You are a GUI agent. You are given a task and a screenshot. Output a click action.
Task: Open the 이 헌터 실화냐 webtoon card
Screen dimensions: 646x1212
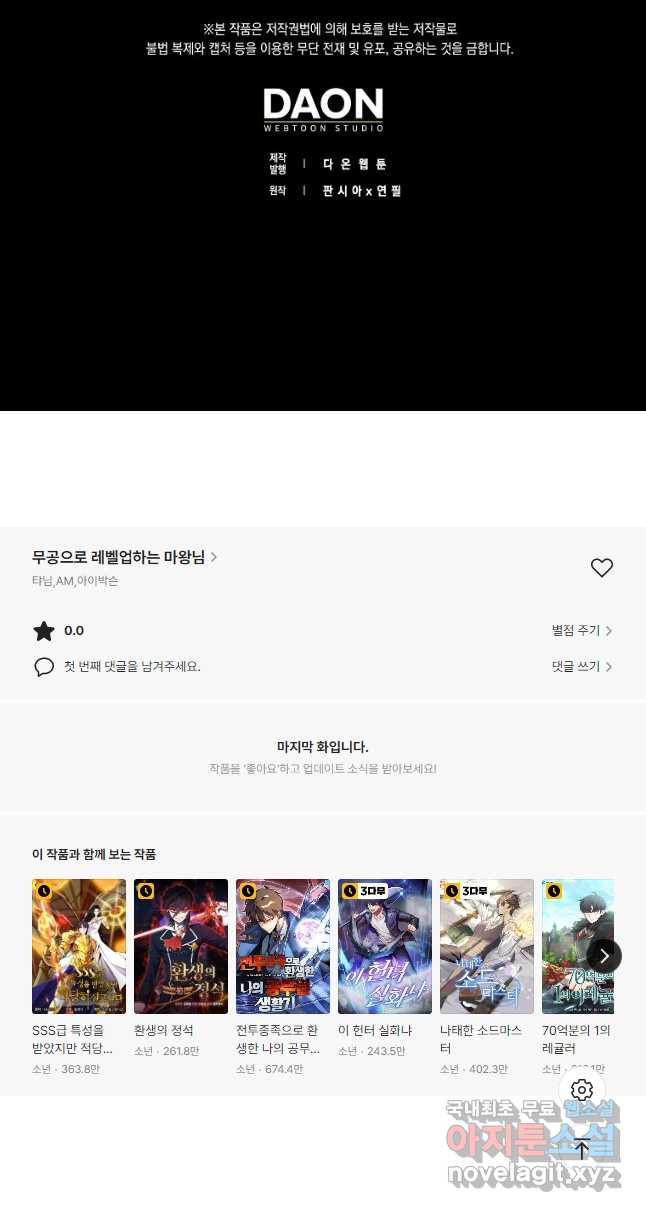pyautogui.click(x=385, y=946)
